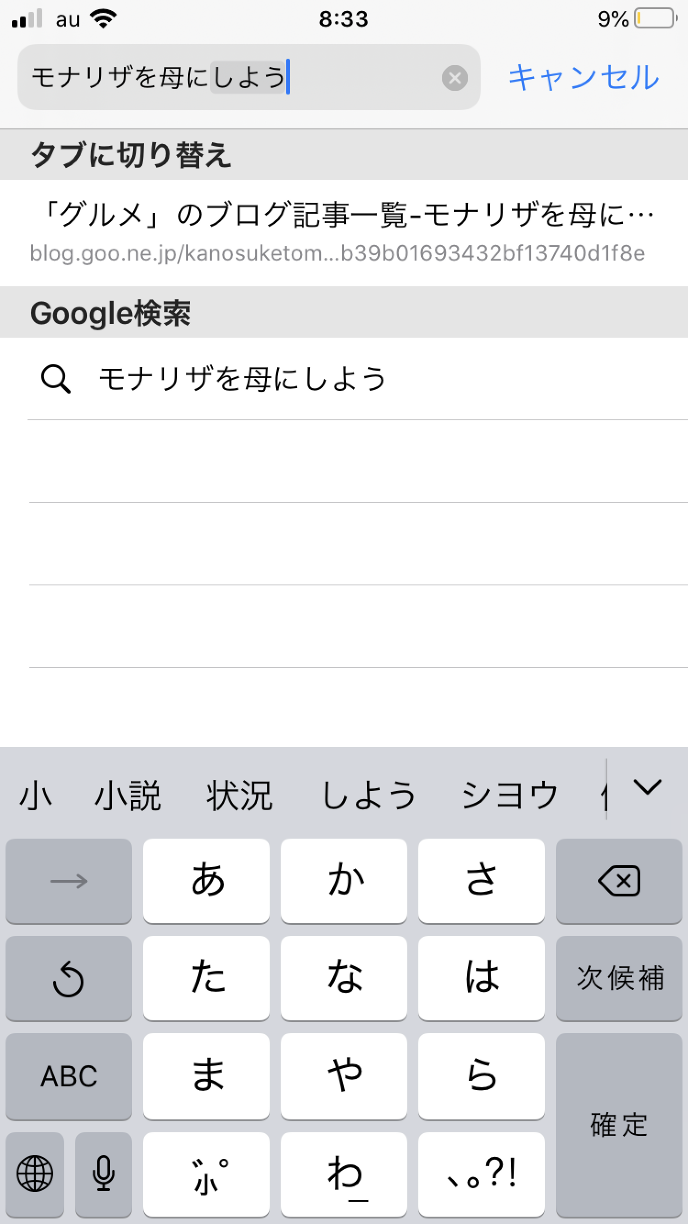Viewport: 688px width, 1224px height.
Task: Tap the undo arrow key
Action: [69, 978]
